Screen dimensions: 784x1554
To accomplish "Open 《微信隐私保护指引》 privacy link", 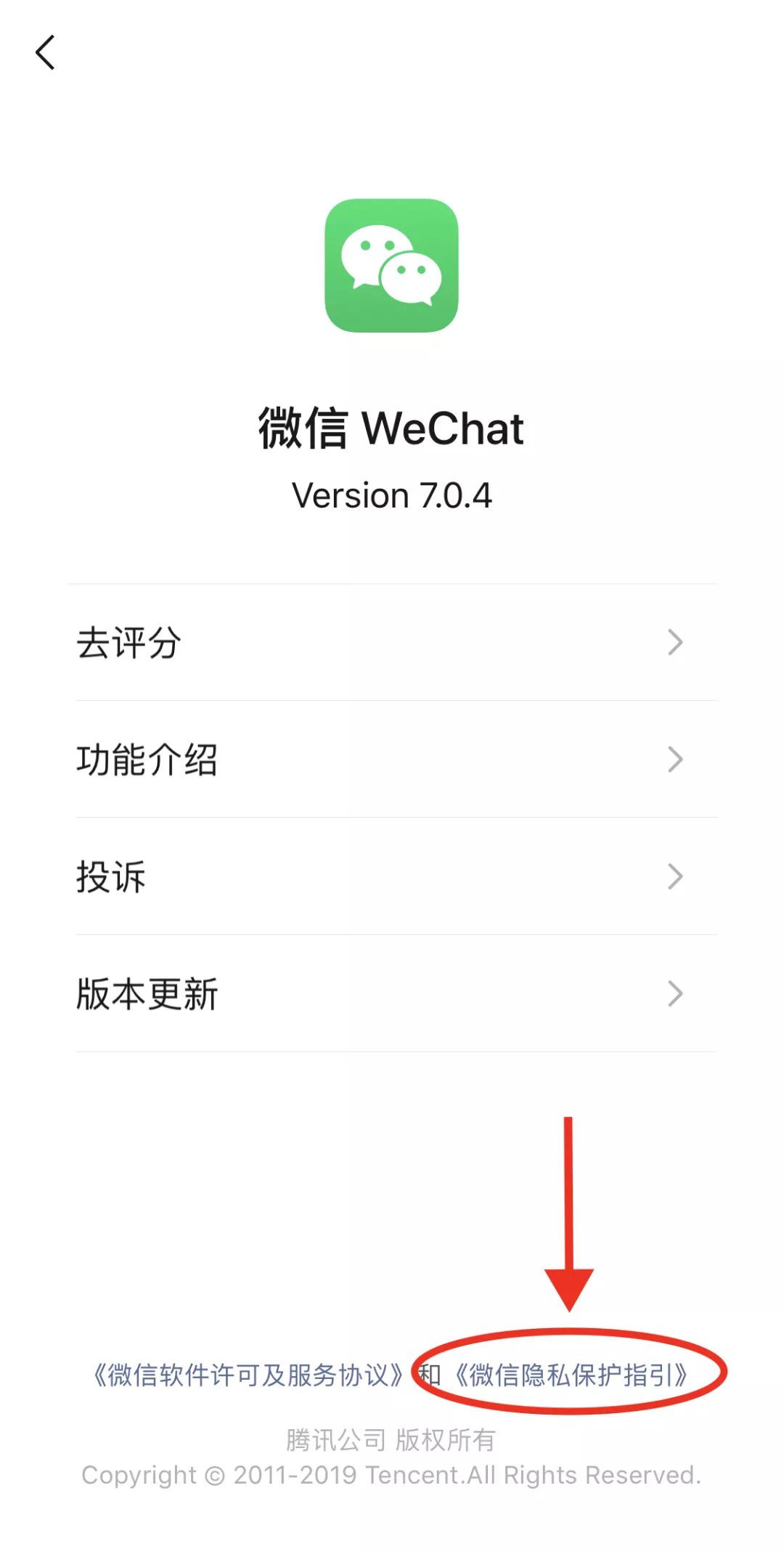I will [571, 1375].
